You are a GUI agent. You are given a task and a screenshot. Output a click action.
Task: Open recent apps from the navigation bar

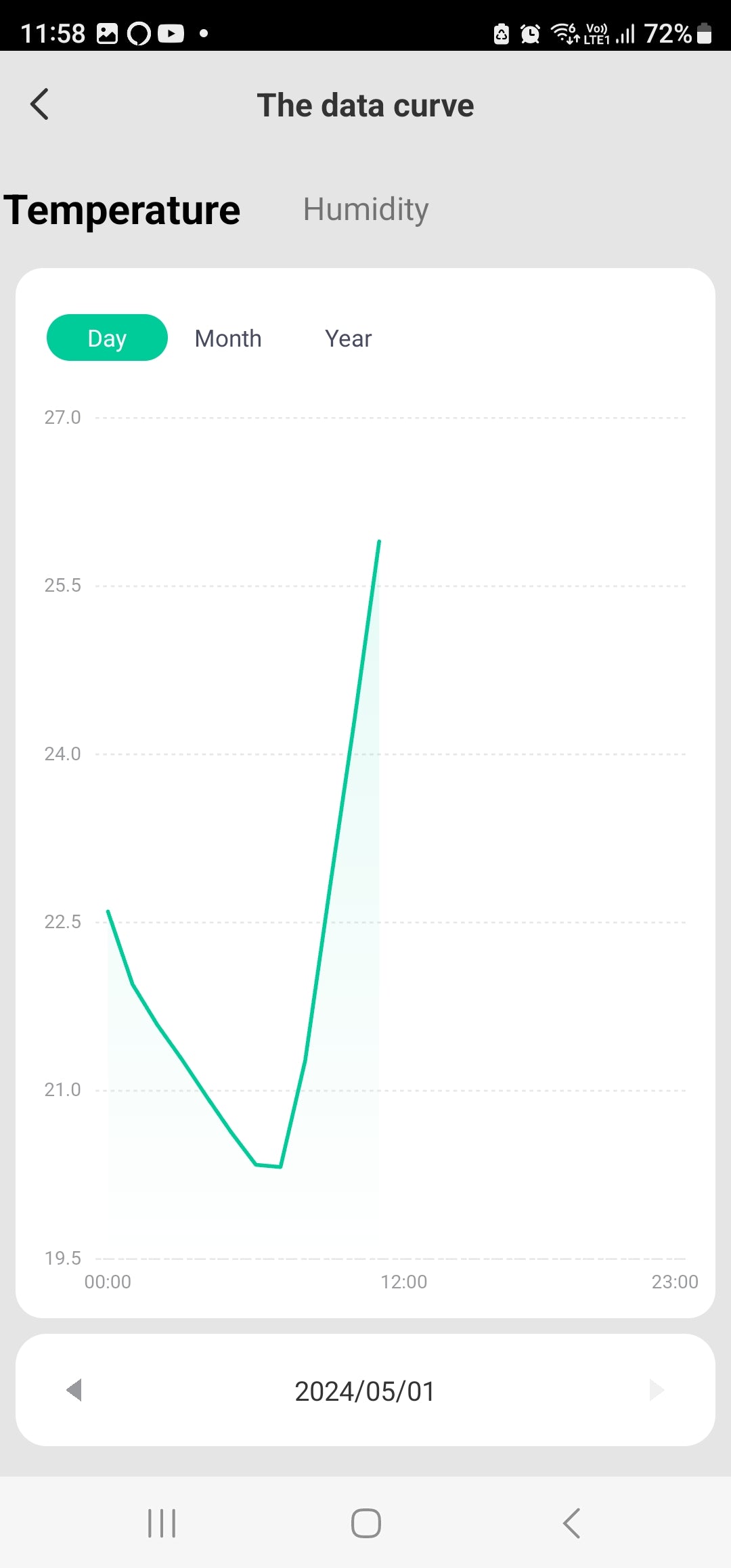162,1523
